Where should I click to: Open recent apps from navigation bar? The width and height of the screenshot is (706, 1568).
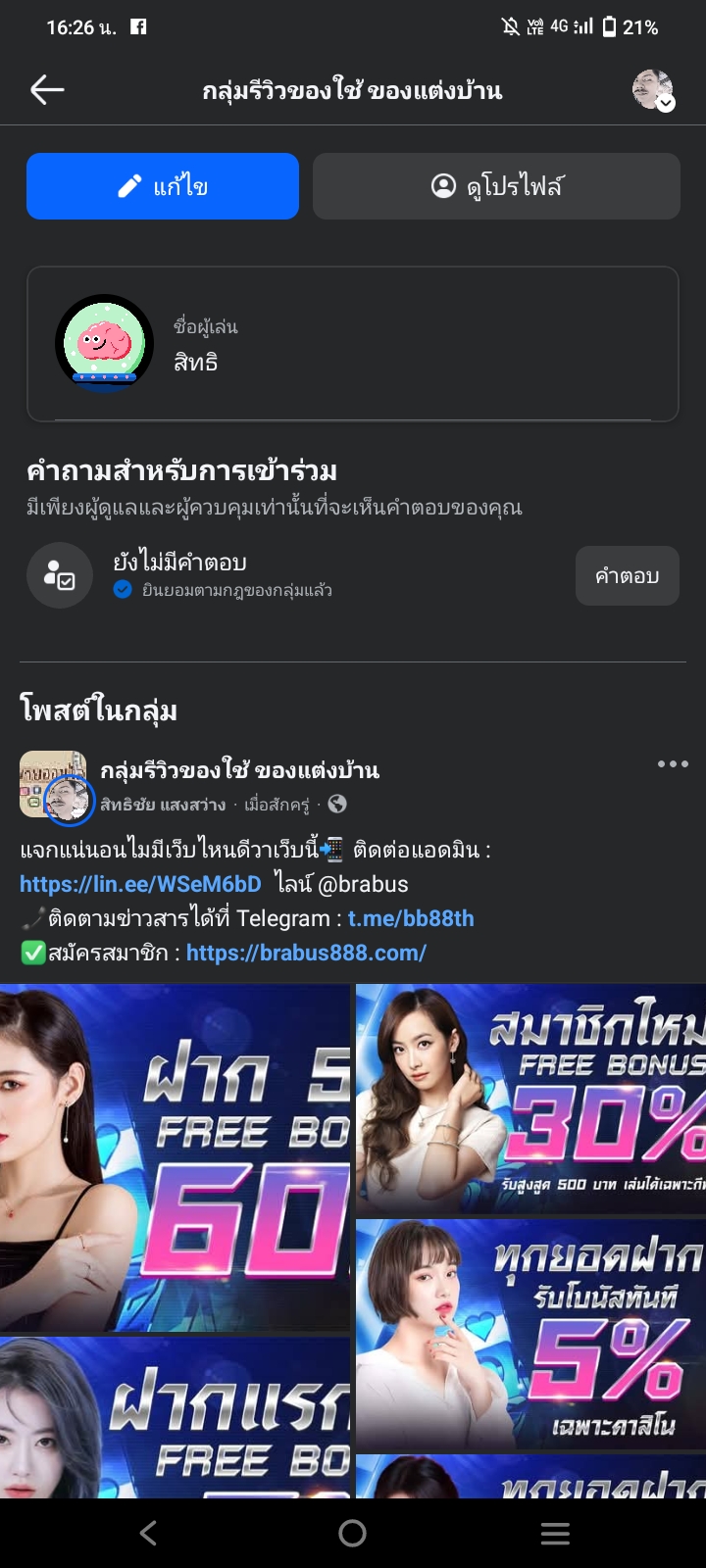coord(555,1533)
